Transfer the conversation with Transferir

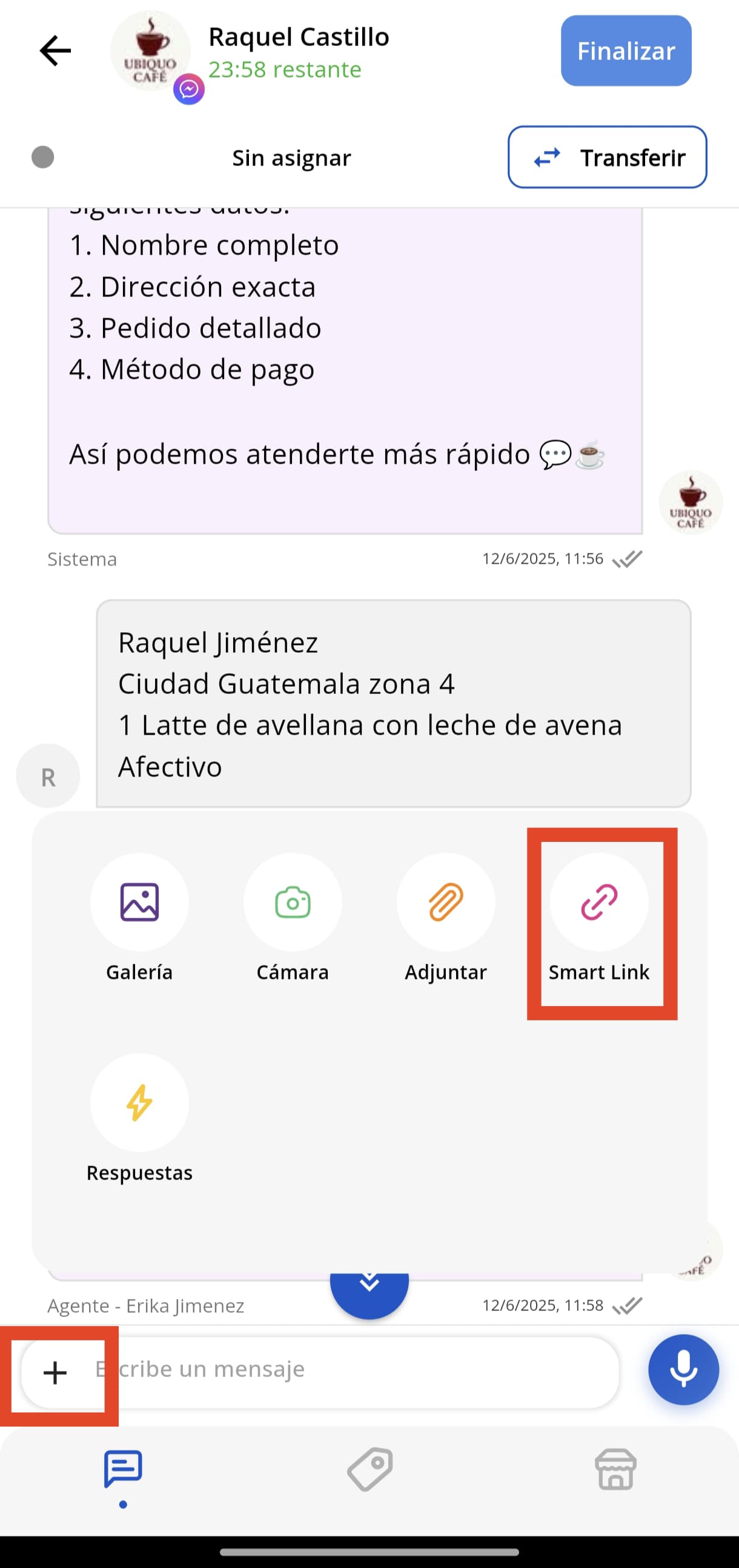coord(607,158)
